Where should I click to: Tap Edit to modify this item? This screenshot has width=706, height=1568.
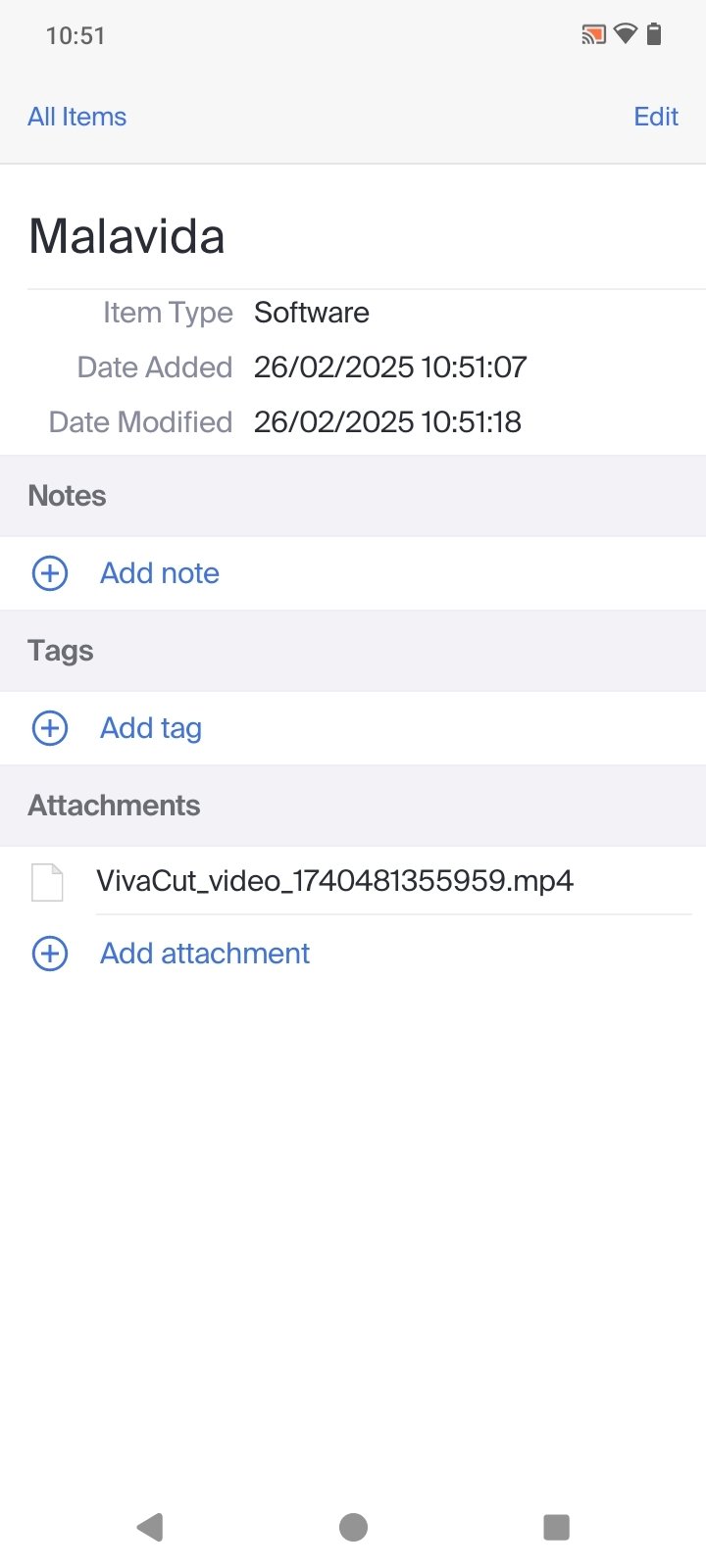[655, 117]
